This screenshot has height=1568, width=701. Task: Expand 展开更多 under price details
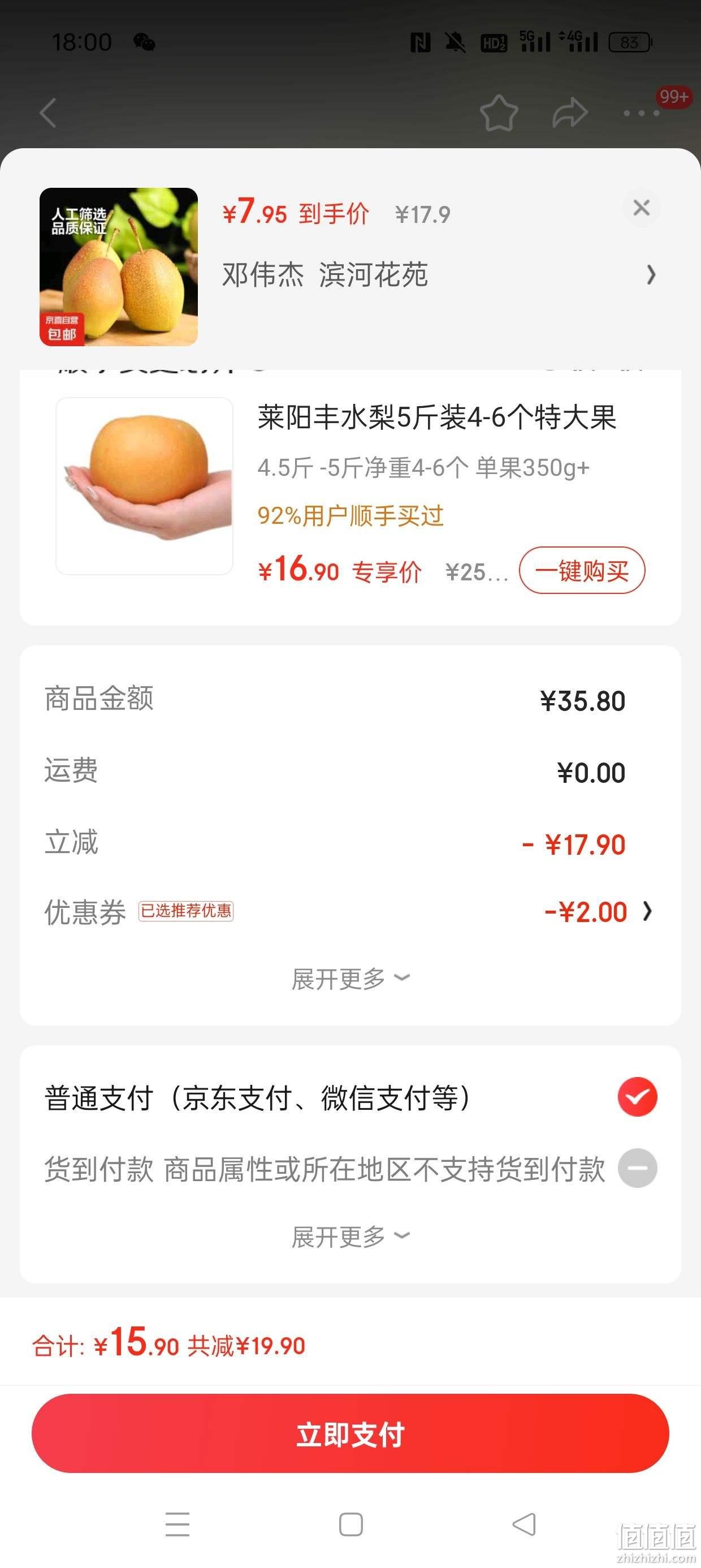pos(350,979)
